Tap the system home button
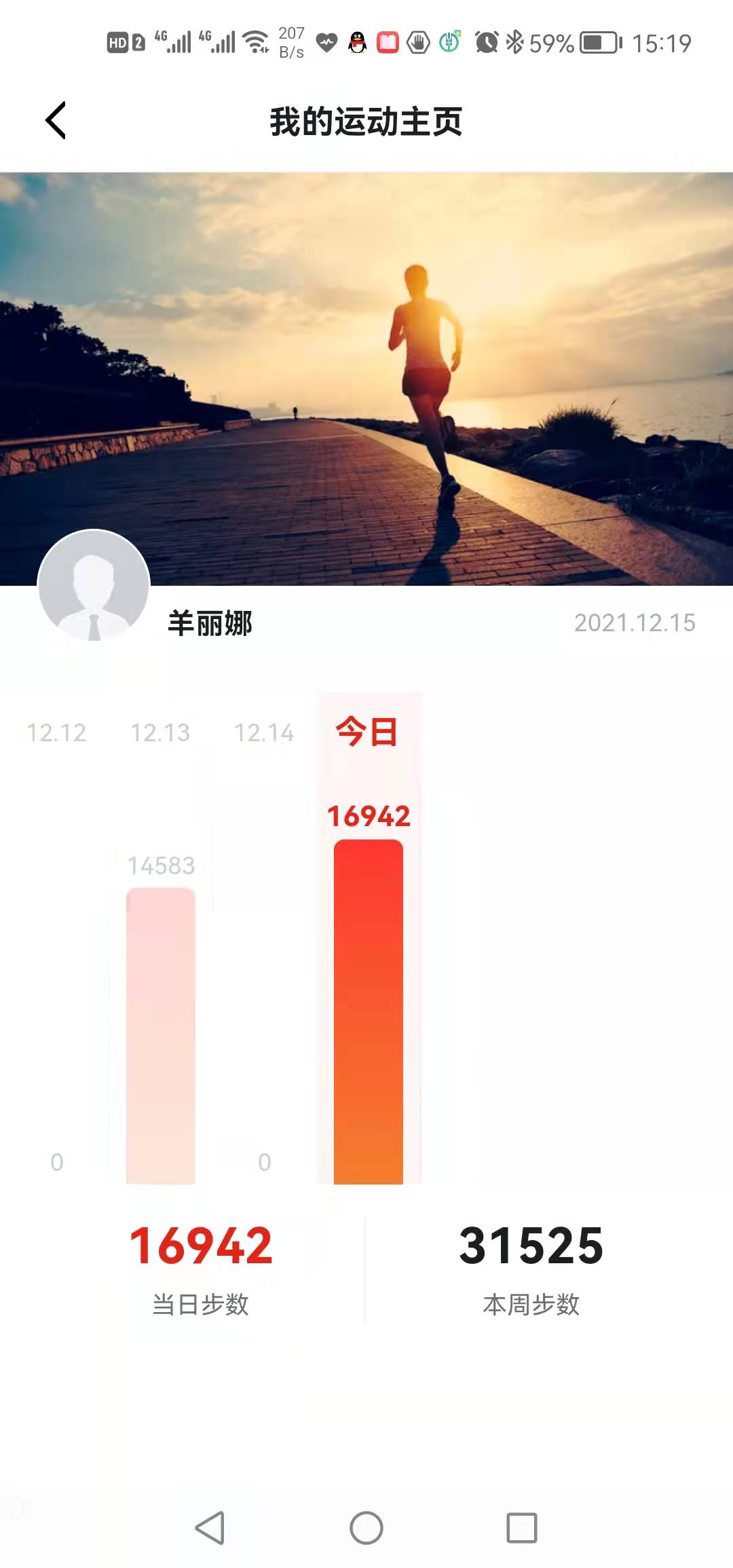The height and width of the screenshot is (1568, 733). 366,1527
